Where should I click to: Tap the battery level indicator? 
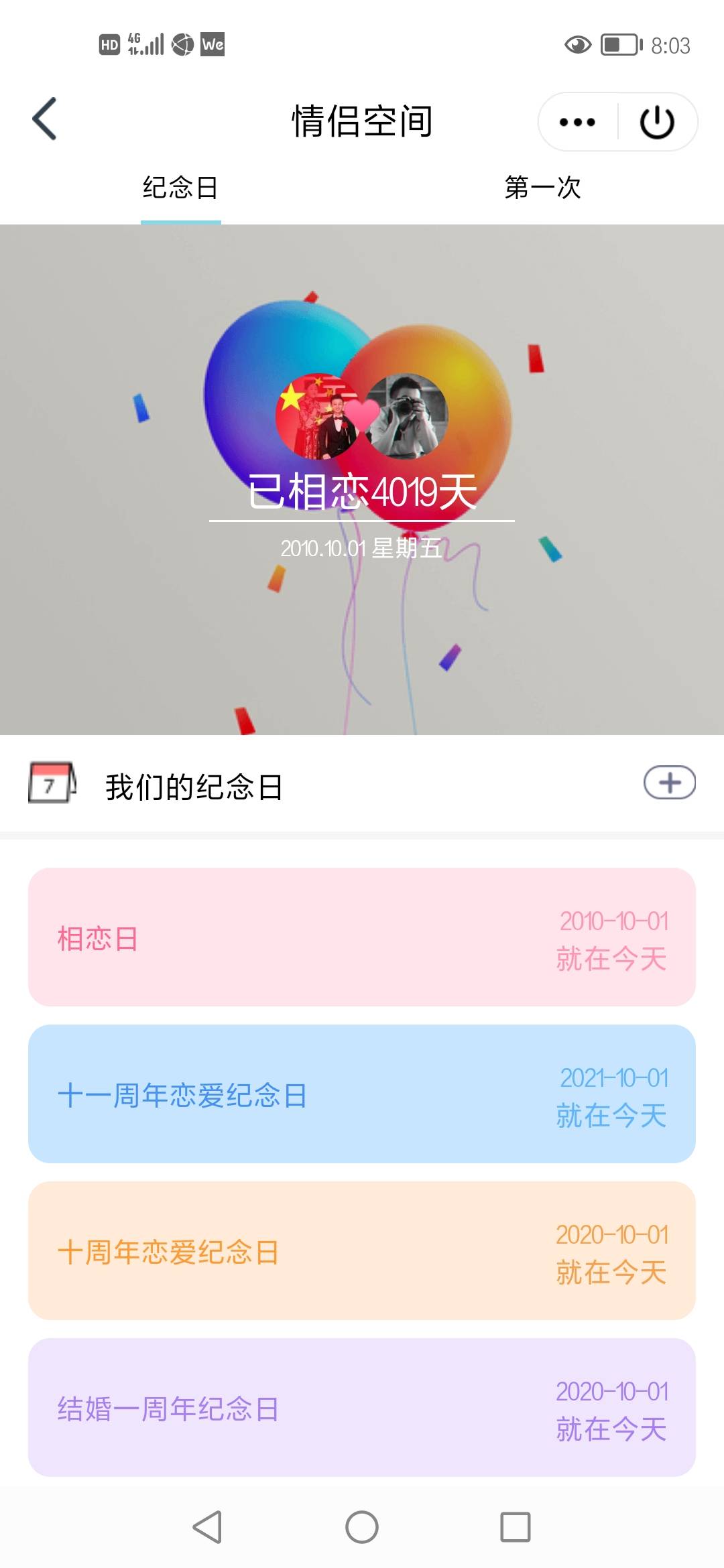point(617,45)
